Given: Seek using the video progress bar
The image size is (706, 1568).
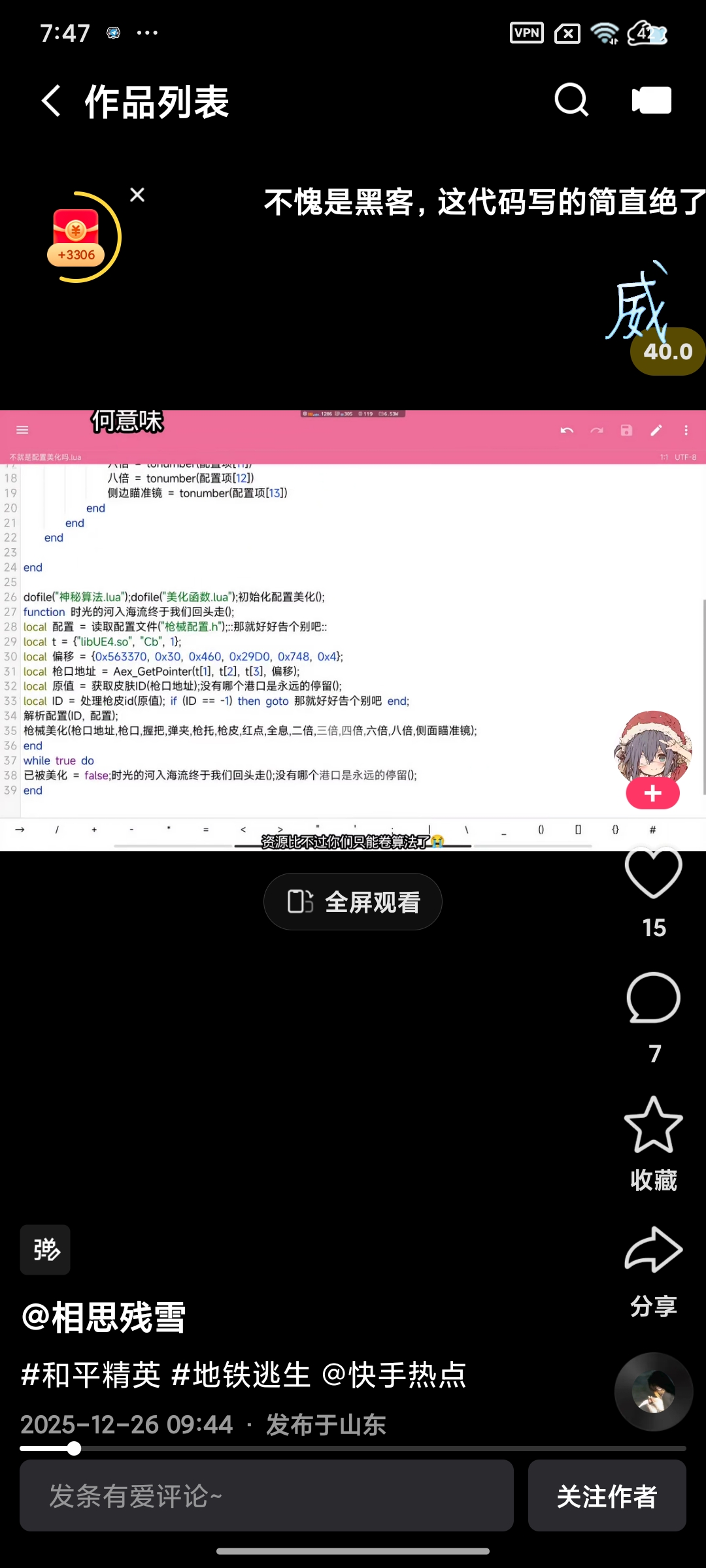Looking at the screenshot, I should (353, 1448).
